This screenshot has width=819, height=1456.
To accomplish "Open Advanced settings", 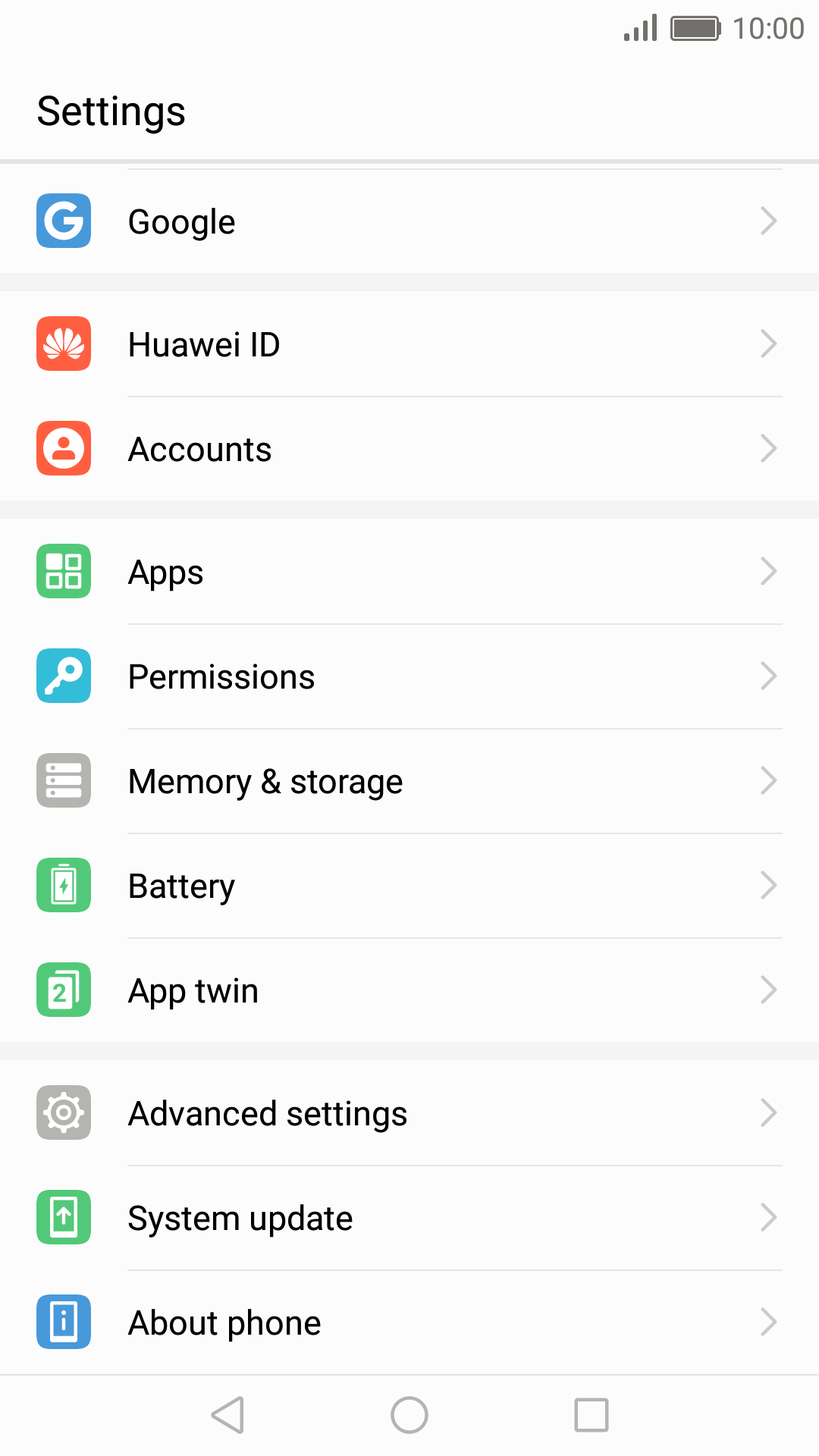I will coord(409,1113).
